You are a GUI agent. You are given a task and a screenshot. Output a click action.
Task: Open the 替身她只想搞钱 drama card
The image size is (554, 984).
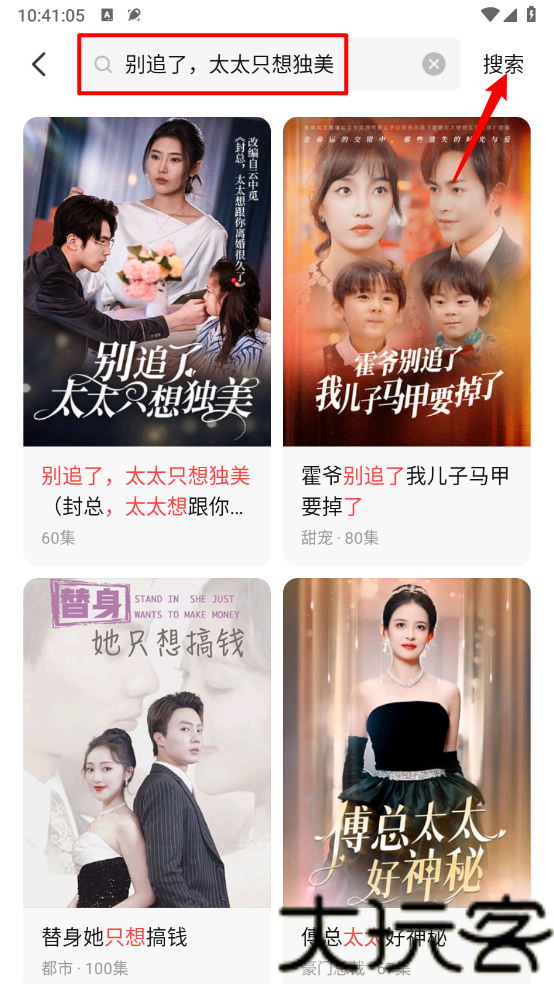coord(147,781)
